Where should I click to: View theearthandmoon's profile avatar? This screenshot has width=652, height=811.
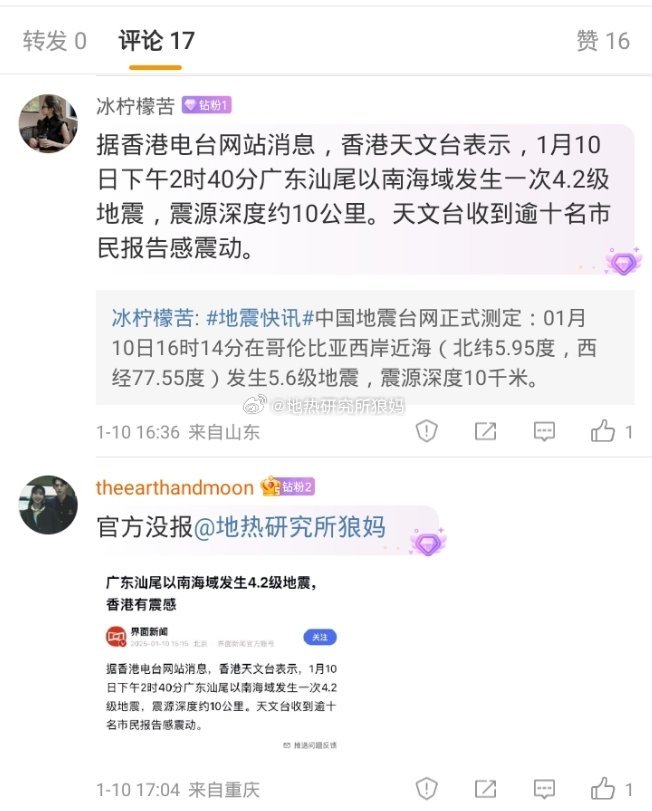point(49,505)
